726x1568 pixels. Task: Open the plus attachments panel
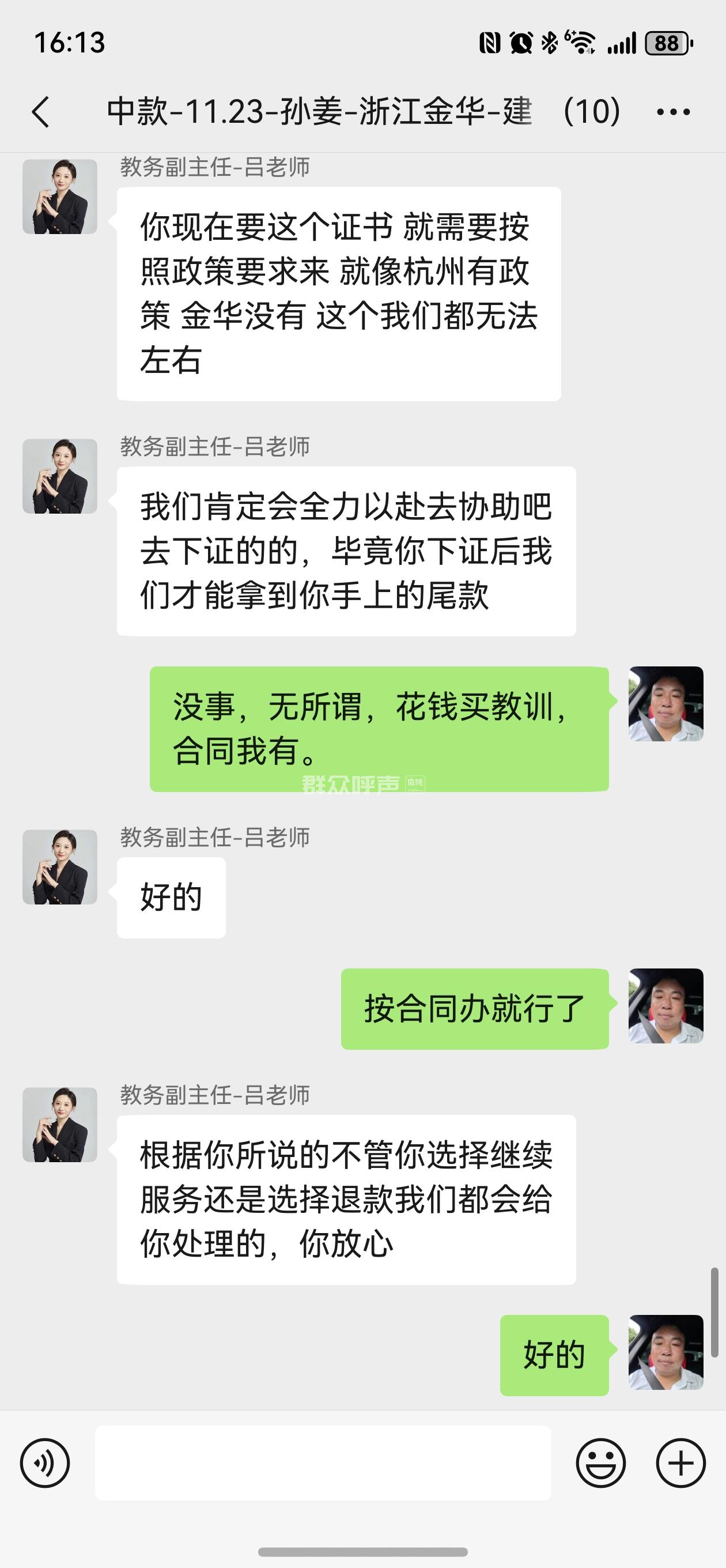[x=680, y=1463]
